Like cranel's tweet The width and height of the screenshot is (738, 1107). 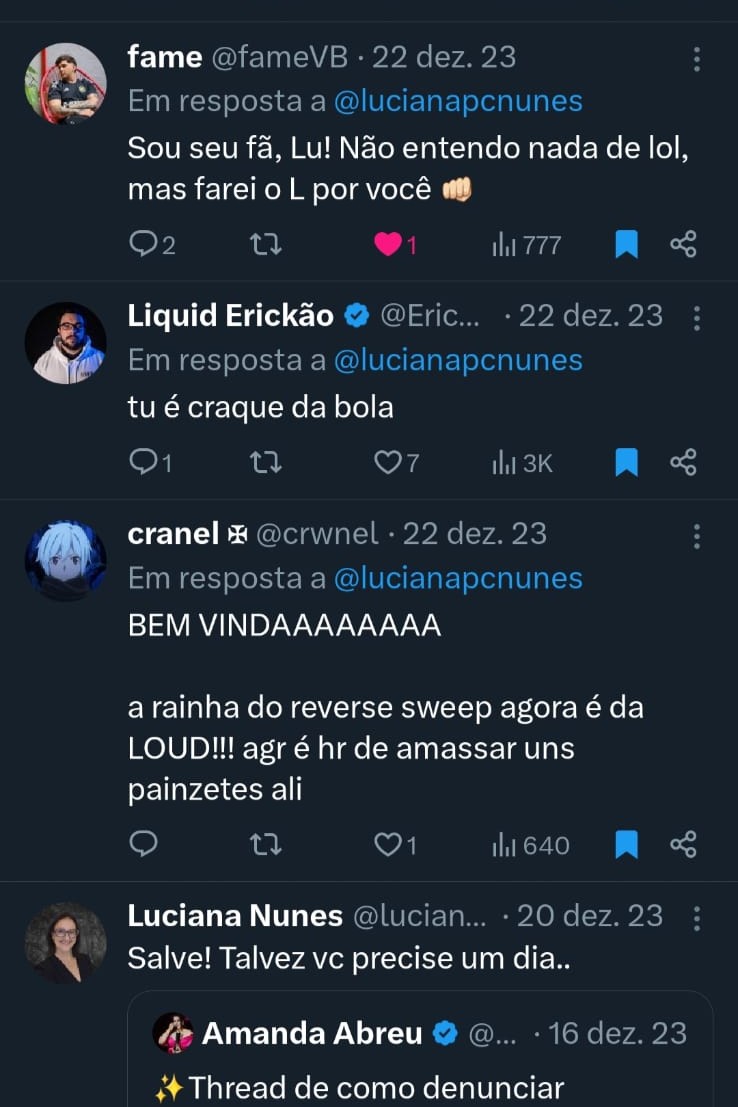[387, 845]
